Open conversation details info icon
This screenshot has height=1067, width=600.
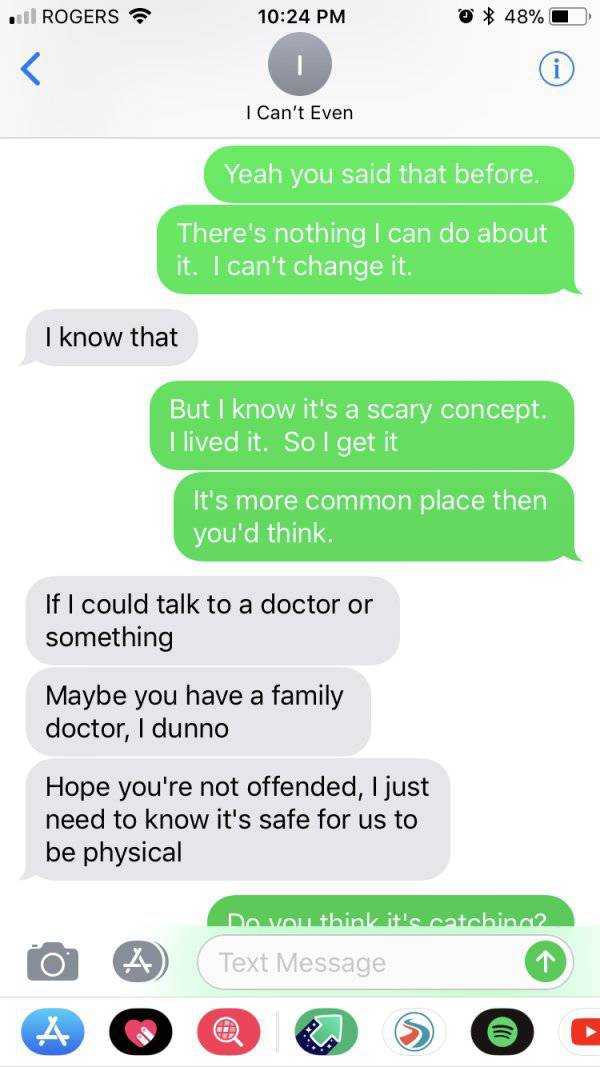coord(556,68)
